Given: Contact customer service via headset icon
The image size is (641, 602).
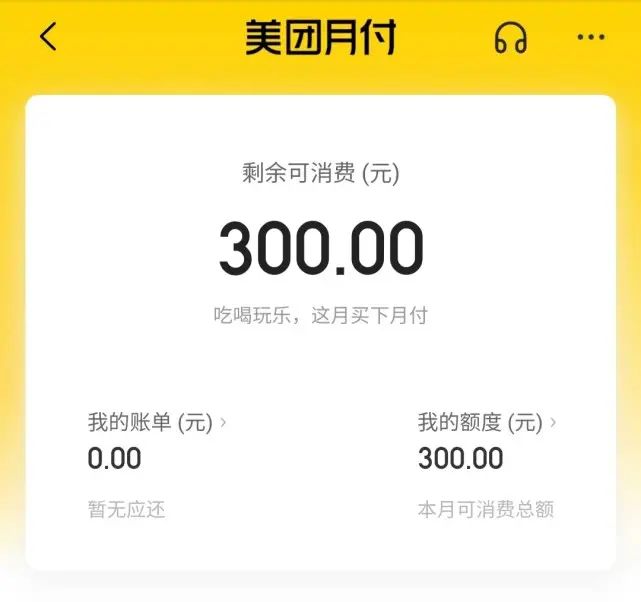Looking at the screenshot, I should pos(510,38).
